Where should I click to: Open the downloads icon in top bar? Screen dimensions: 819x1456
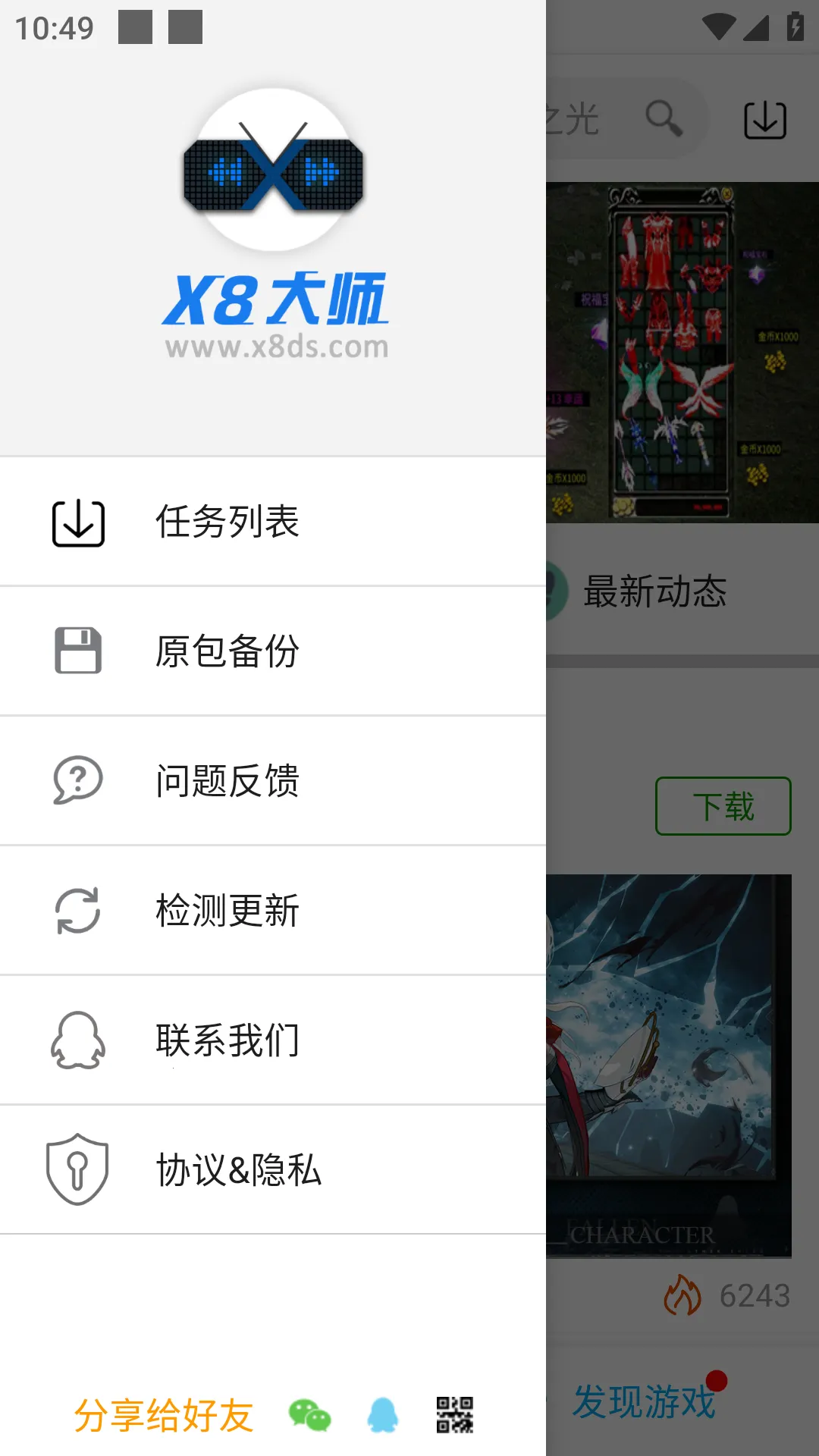click(764, 120)
